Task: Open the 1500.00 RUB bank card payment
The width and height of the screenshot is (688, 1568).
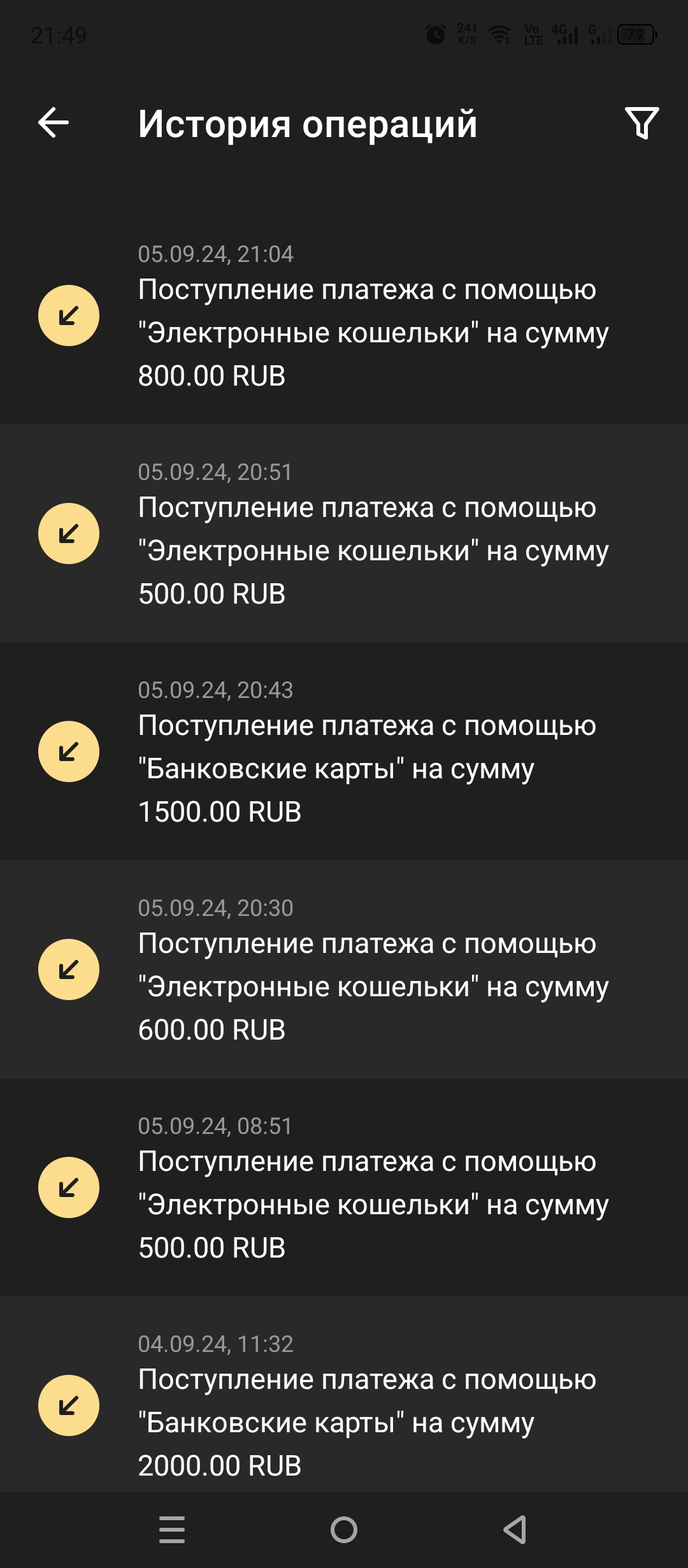Action: [344, 751]
